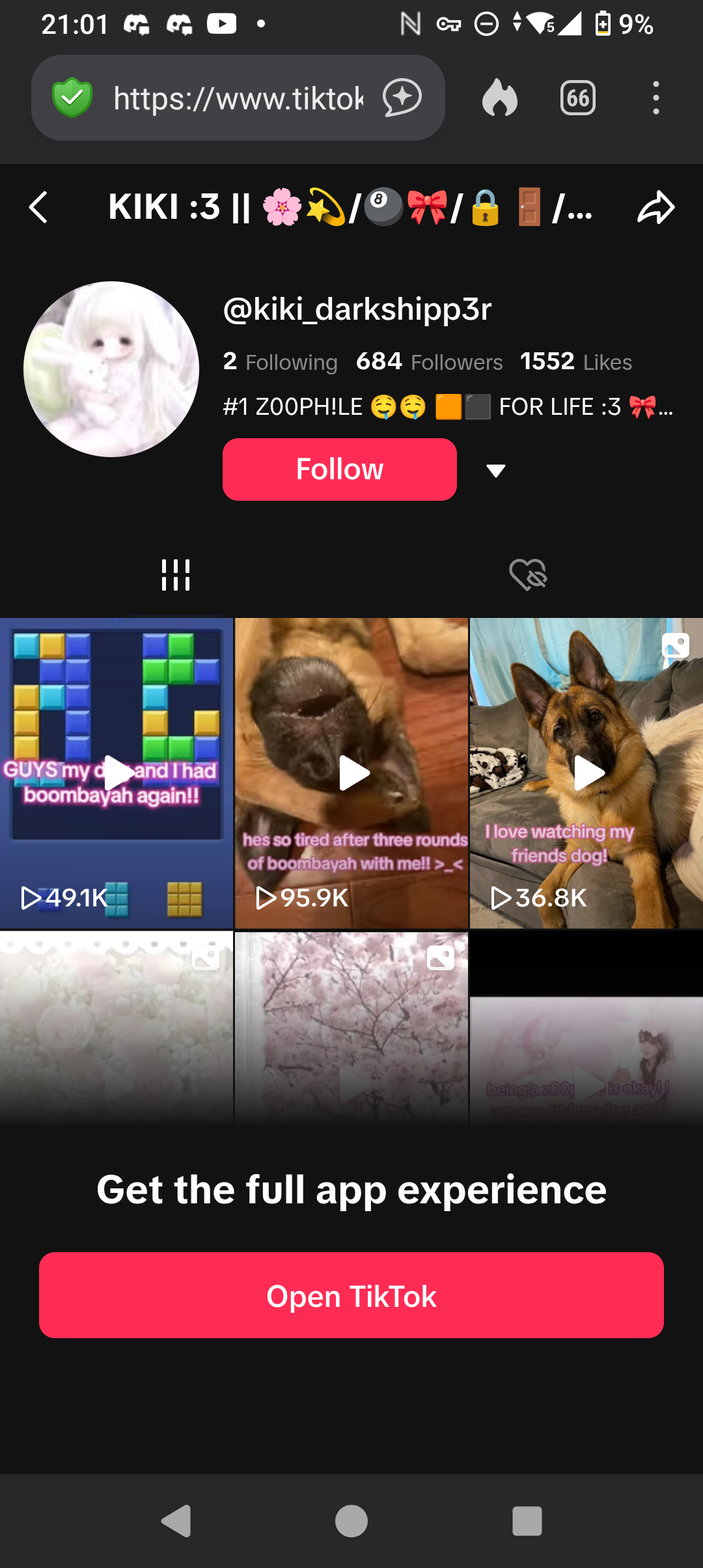This screenshot has height=1568, width=703.
Task: Open the video with 95.9K views
Action: 351,773
